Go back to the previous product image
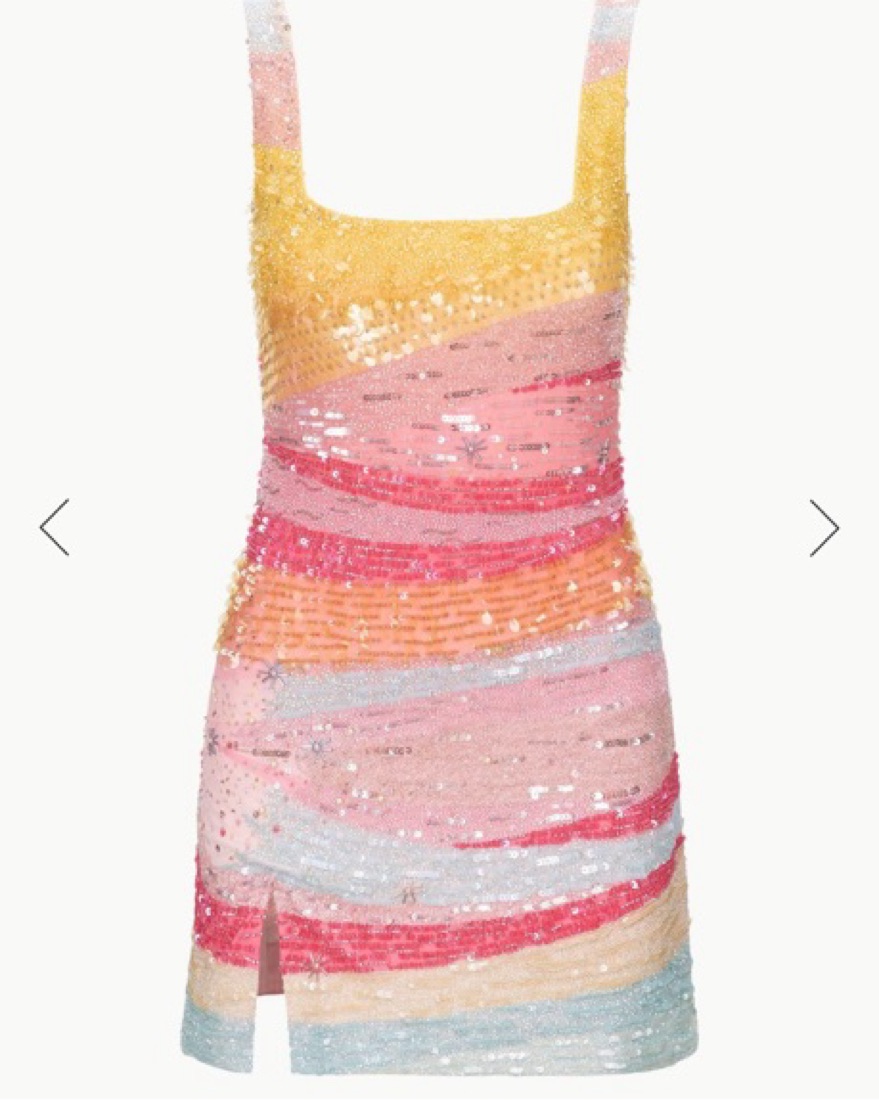The height and width of the screenshot is (1100, 879). 54,527
